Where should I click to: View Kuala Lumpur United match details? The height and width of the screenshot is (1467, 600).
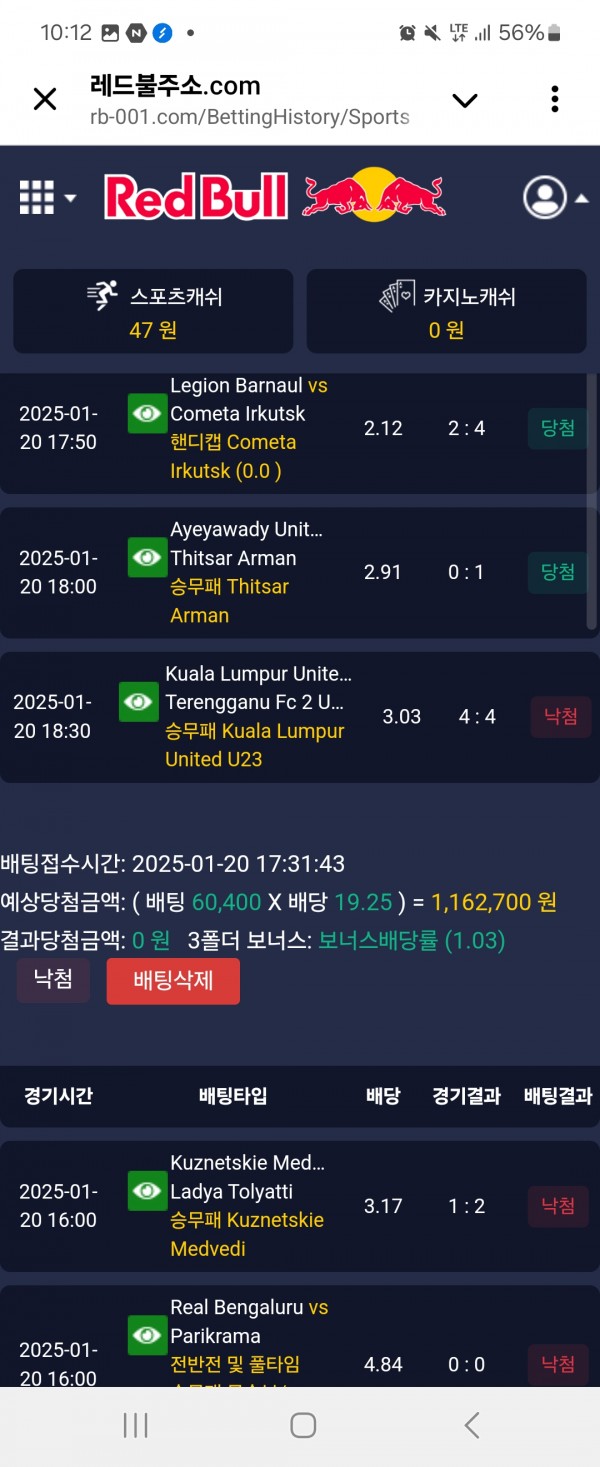(138, 702)
